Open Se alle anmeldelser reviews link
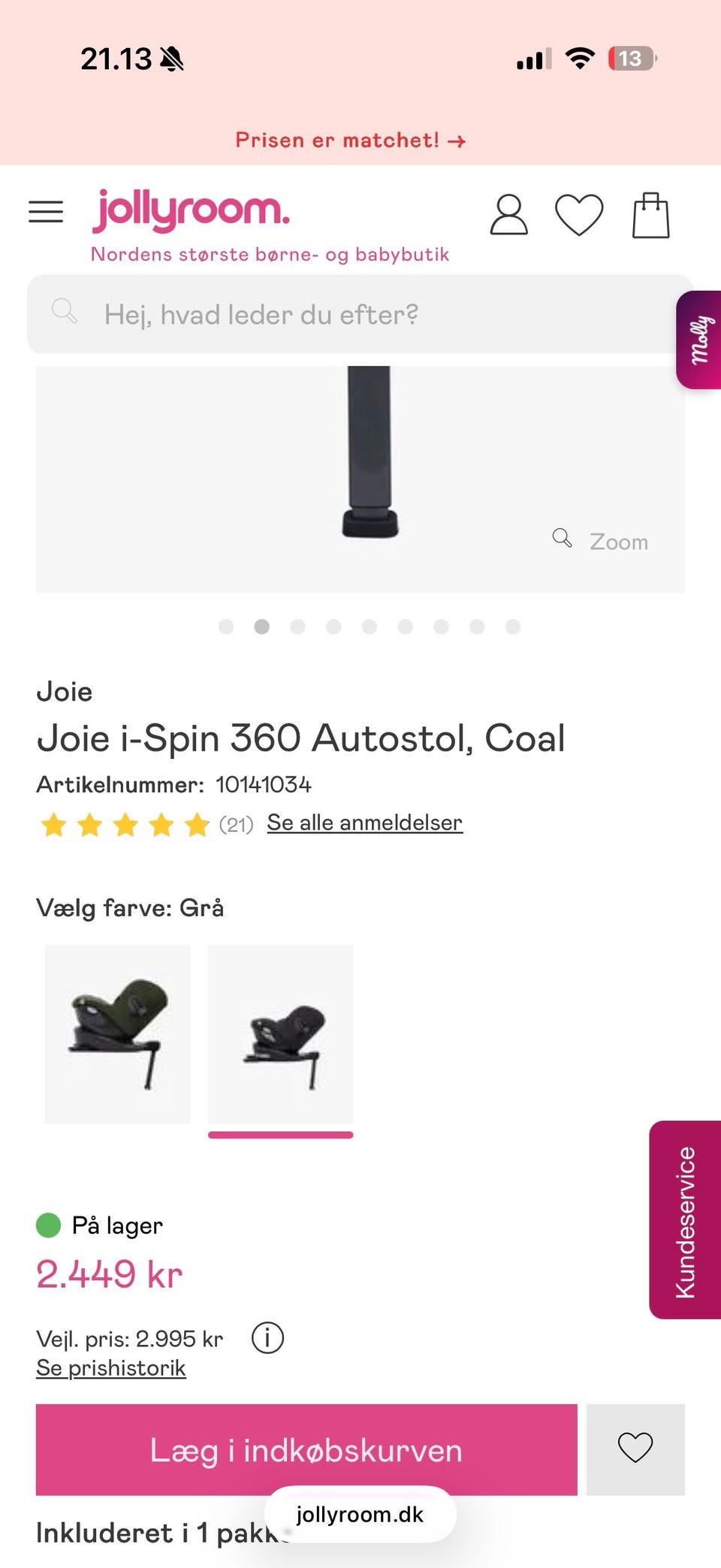This screenshot has height=1568, width=721. click(x=364, y=822)
